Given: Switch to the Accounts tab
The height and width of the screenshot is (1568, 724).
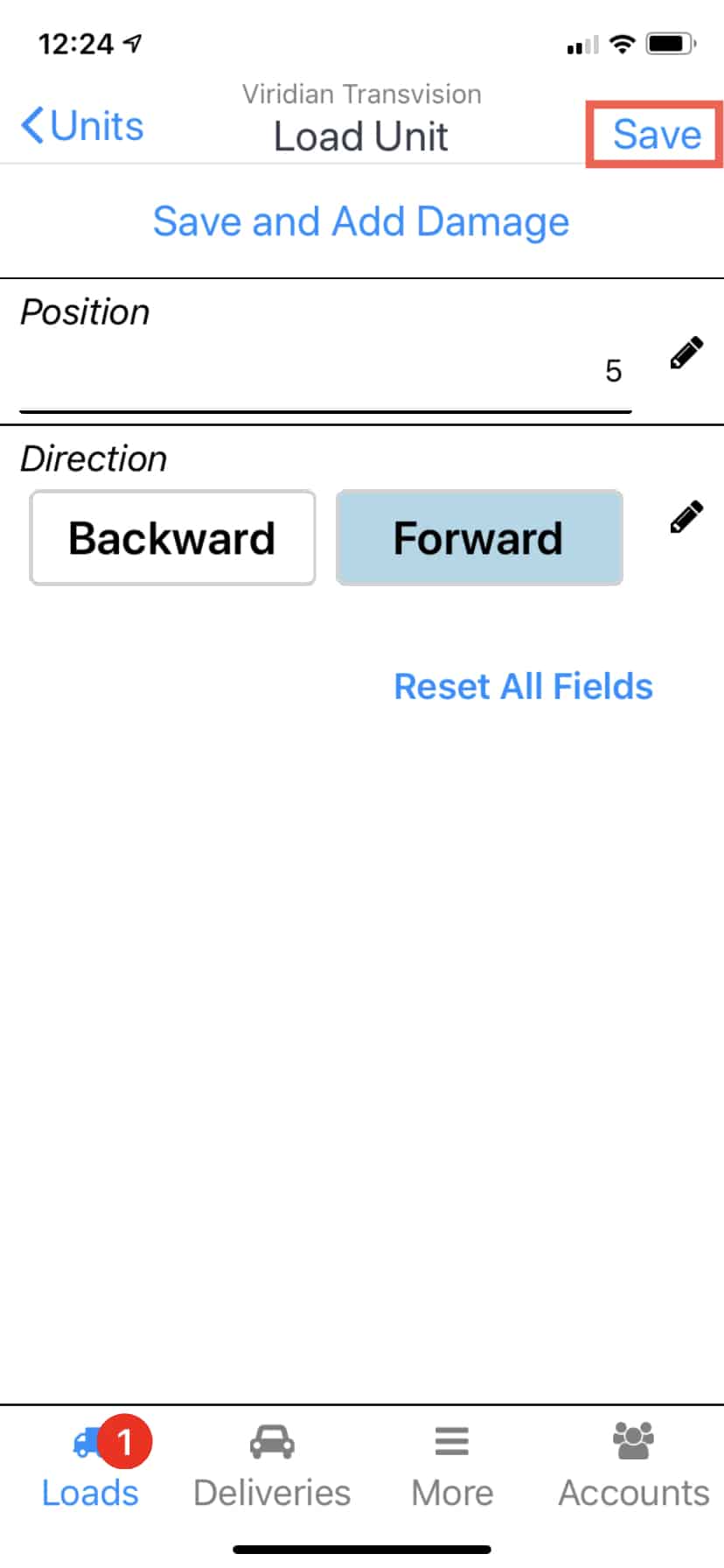Looking at the screenshot, I should (x=633, y=1468).
